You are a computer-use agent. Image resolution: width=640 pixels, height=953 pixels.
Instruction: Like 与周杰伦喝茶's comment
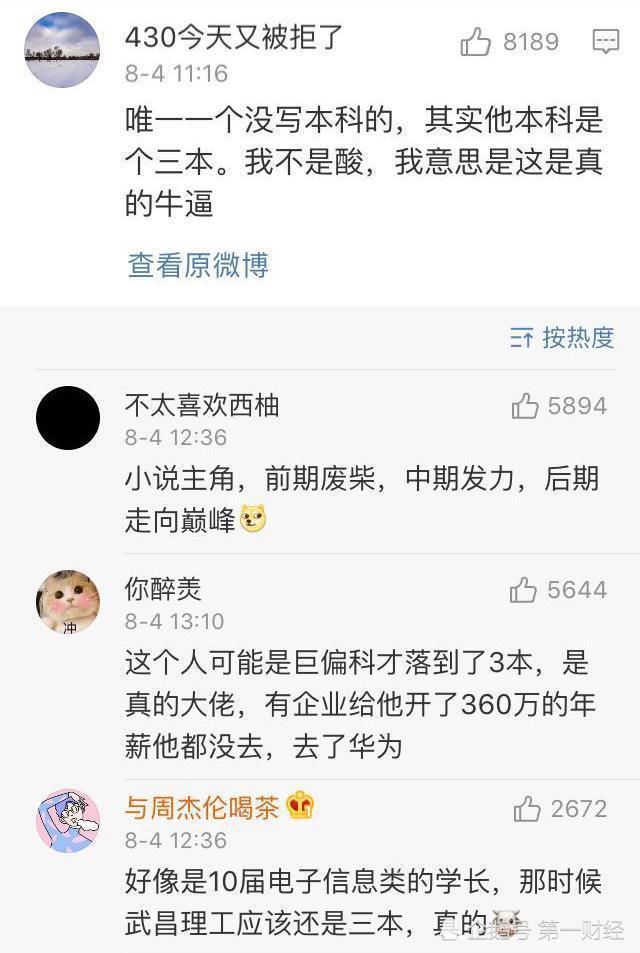tap(527, 809)
